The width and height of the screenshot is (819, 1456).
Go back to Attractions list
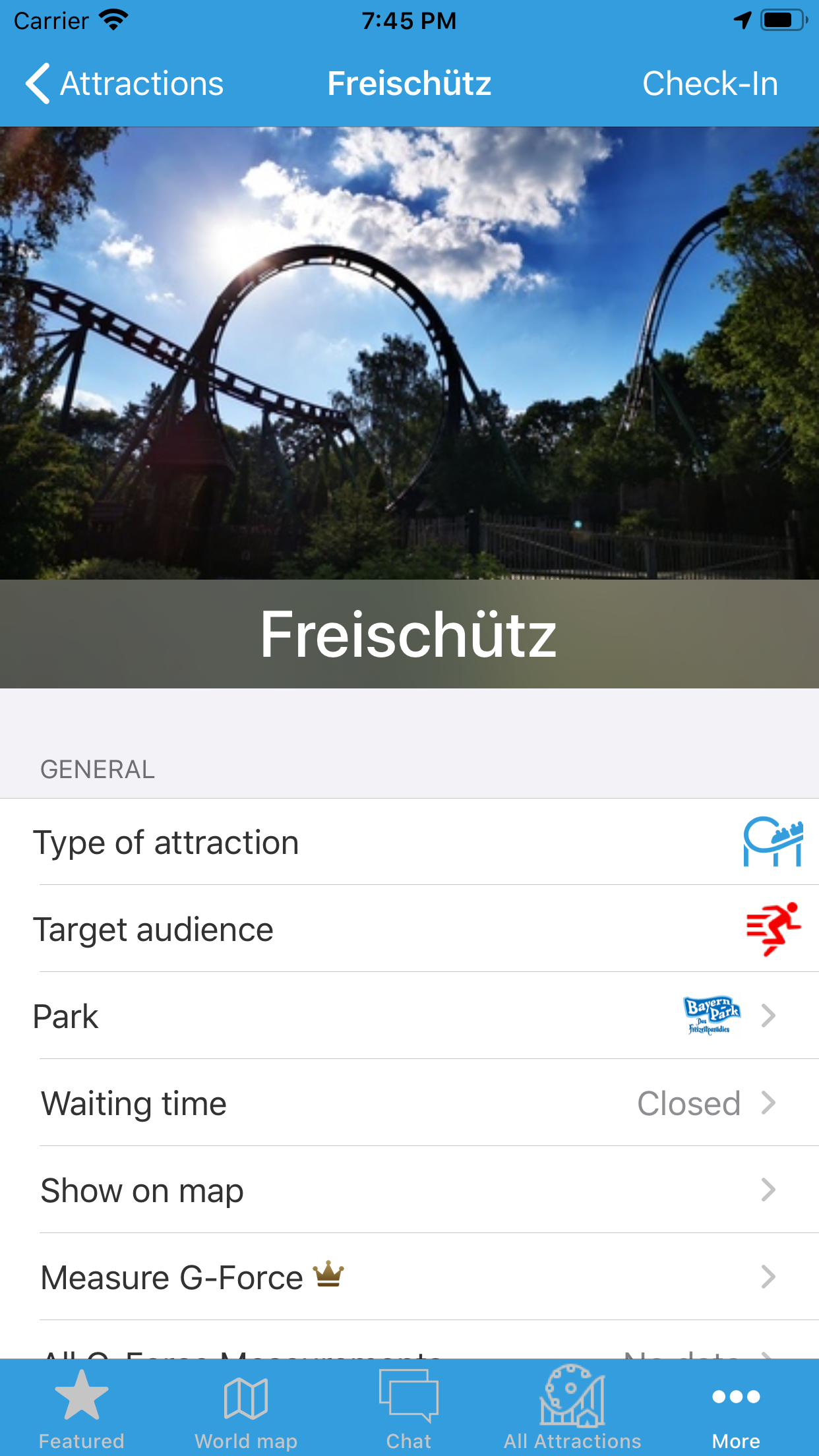125,84
